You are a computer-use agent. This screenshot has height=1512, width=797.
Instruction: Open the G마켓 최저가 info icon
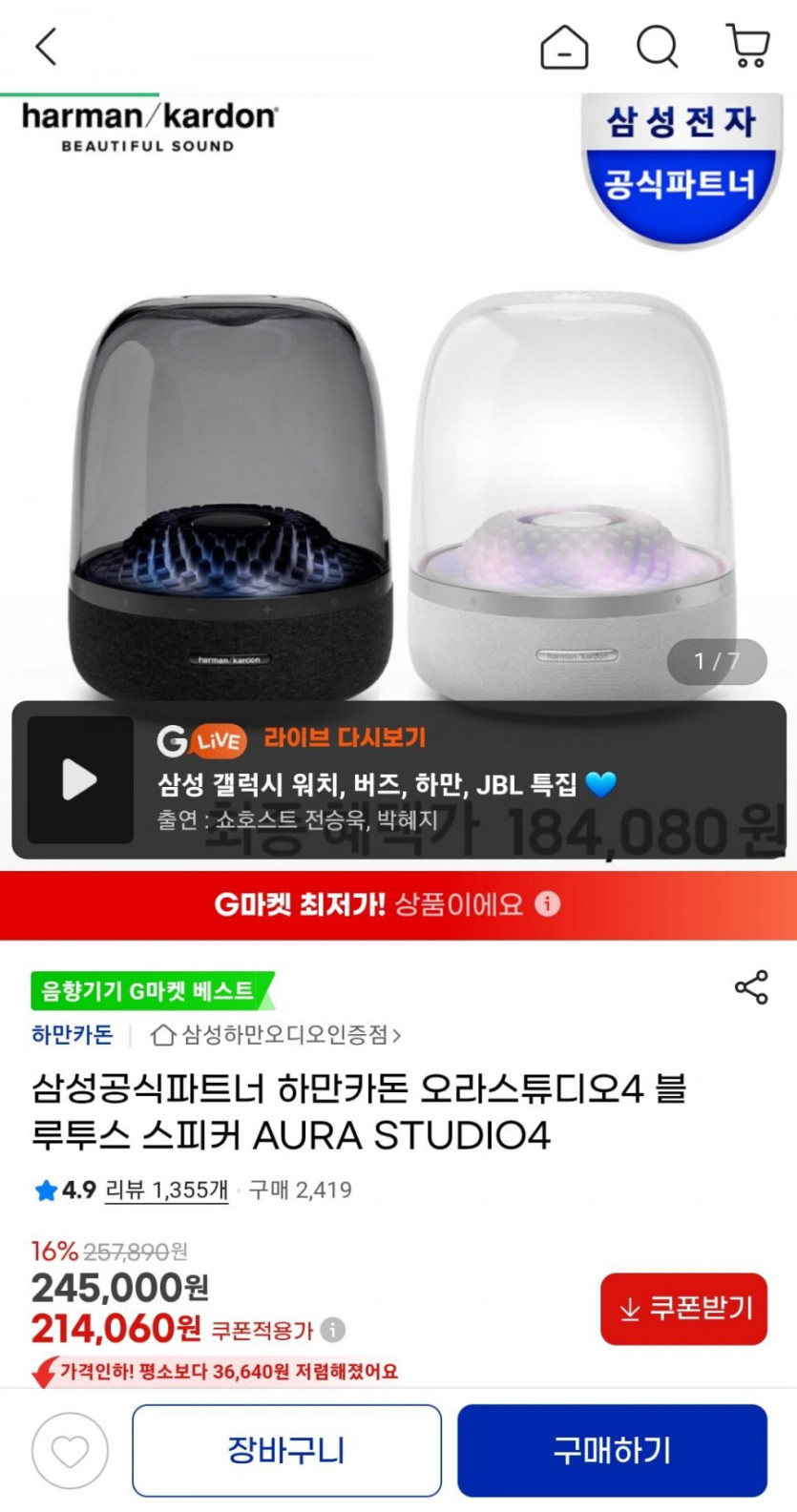(x=548, y=903)
